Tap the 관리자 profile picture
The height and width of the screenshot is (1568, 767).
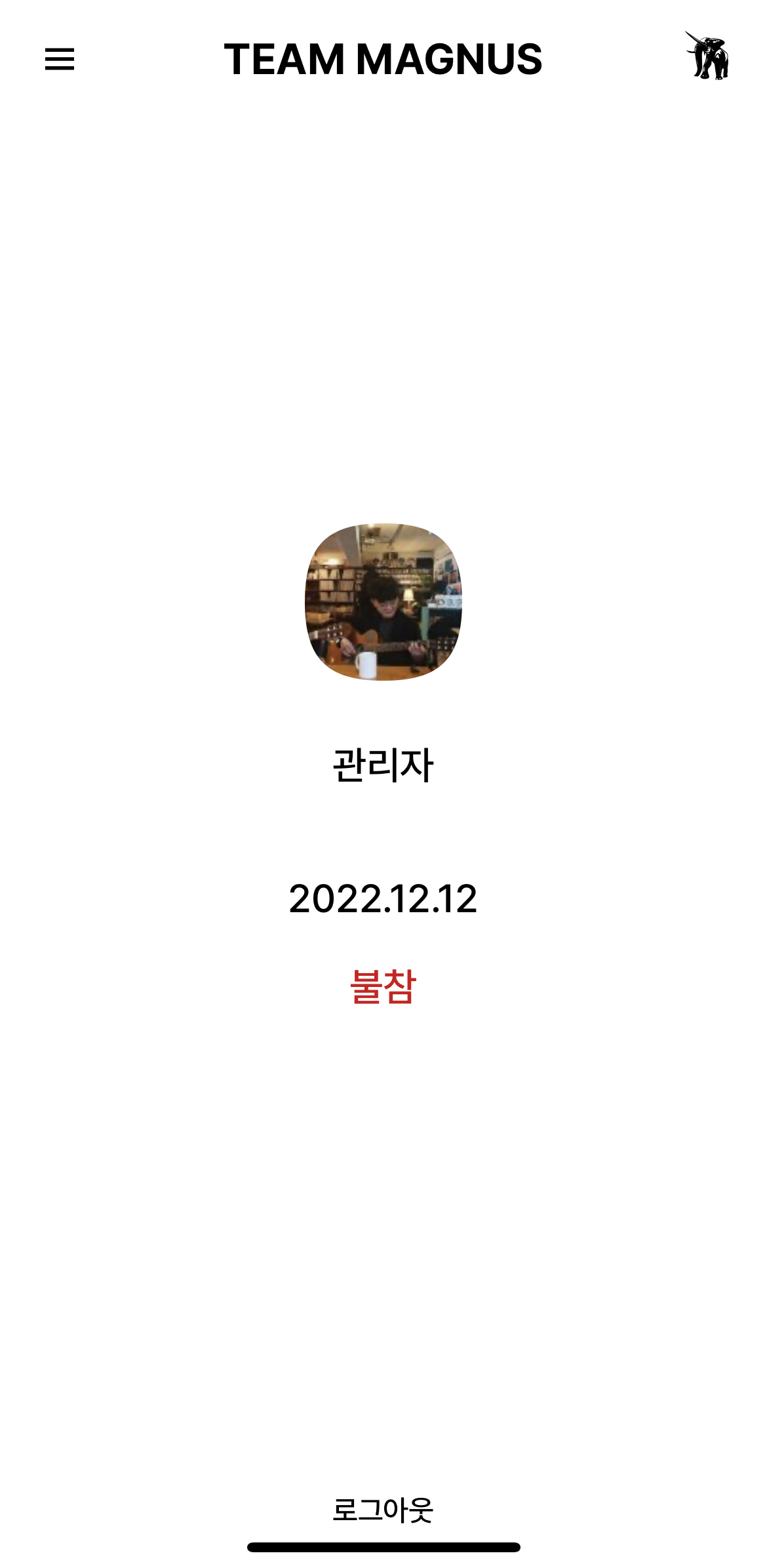pos(383,601)
